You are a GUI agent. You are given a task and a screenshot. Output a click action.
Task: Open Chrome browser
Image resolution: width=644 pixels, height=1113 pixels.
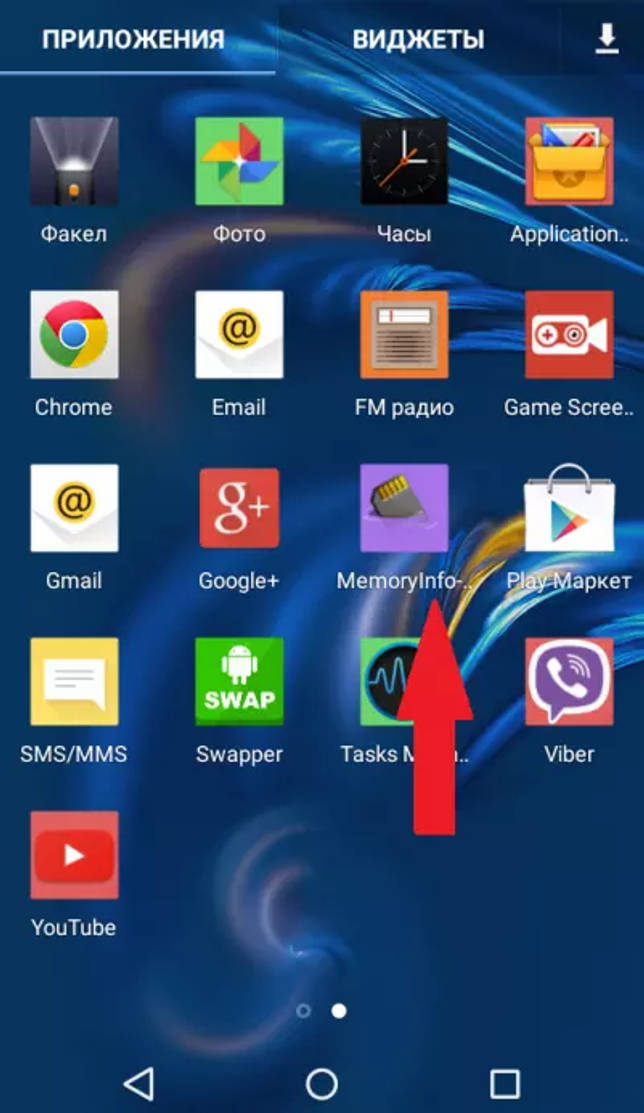tap(74, 335)
